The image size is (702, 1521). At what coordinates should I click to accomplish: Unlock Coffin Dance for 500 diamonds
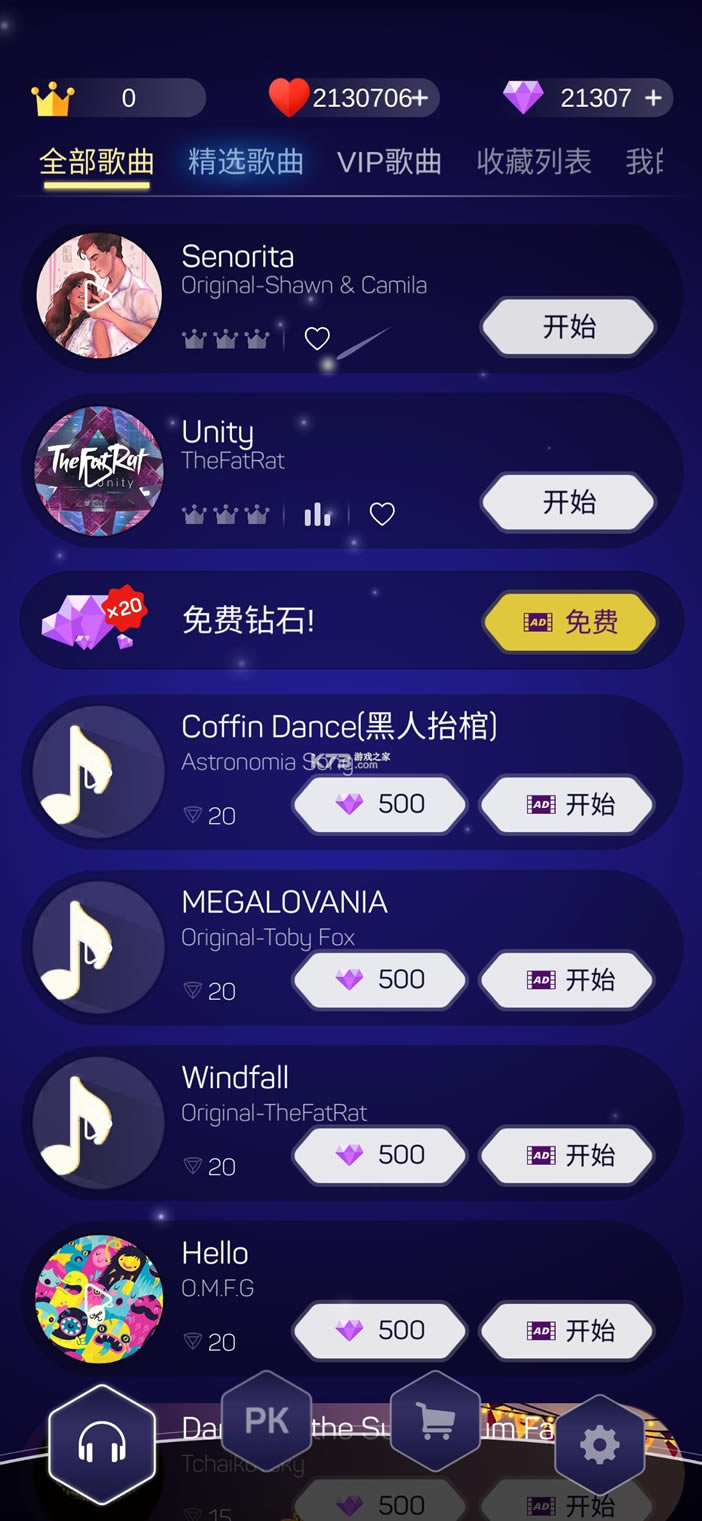click(x=380, y=804)
